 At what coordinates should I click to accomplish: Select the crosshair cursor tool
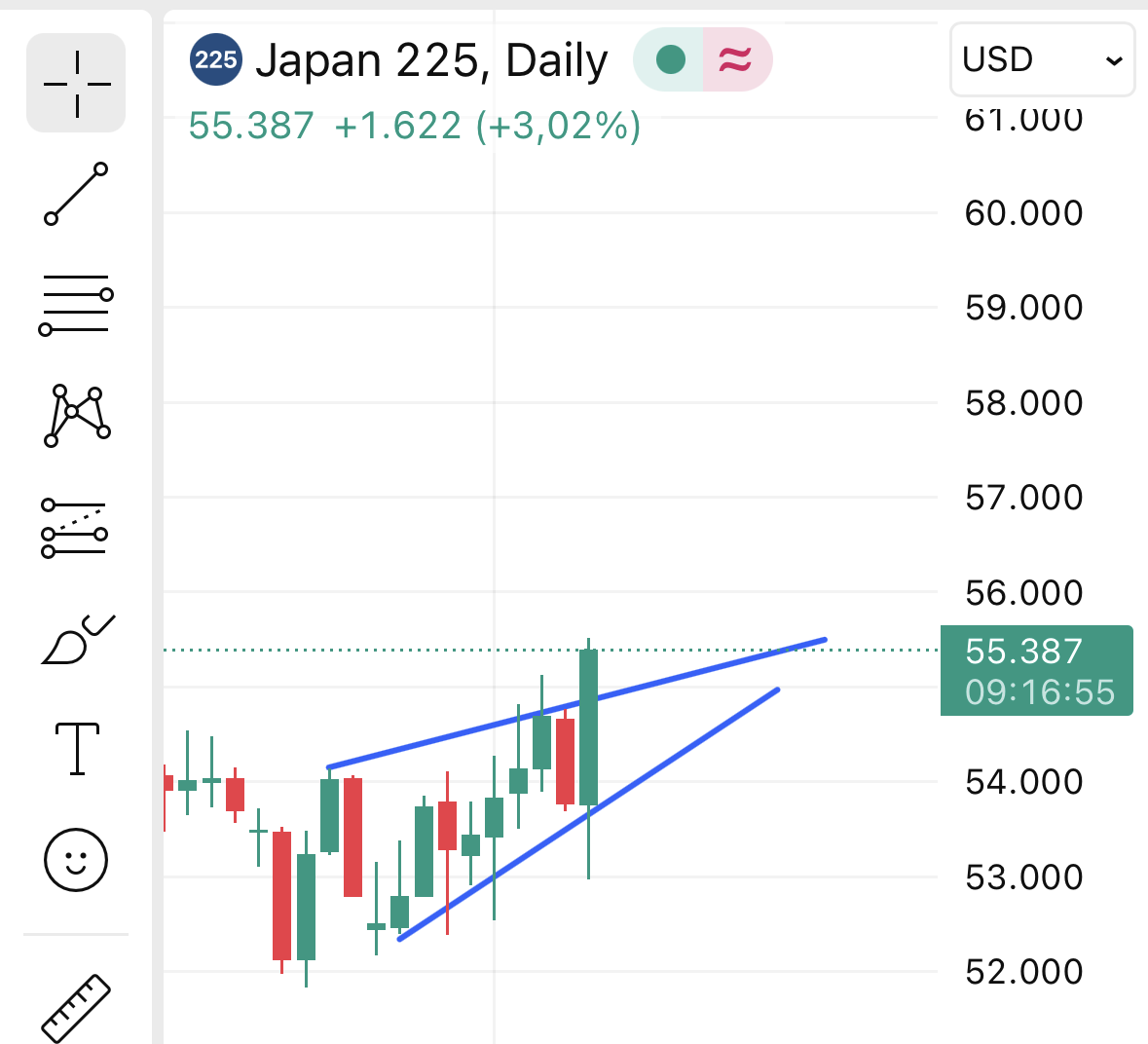click(76, 83)
